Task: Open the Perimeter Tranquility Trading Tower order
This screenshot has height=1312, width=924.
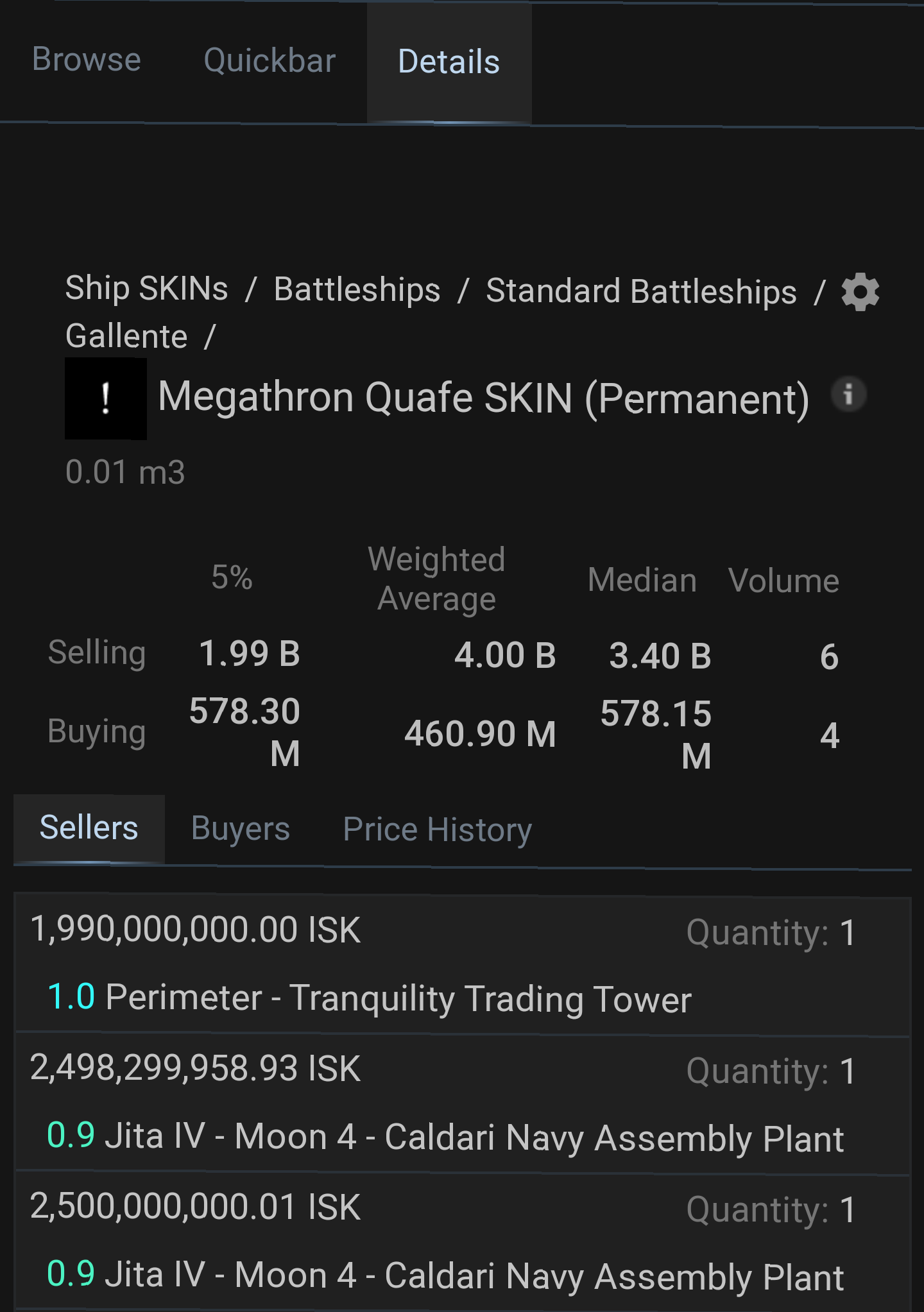Action: [x=462, y=964]
